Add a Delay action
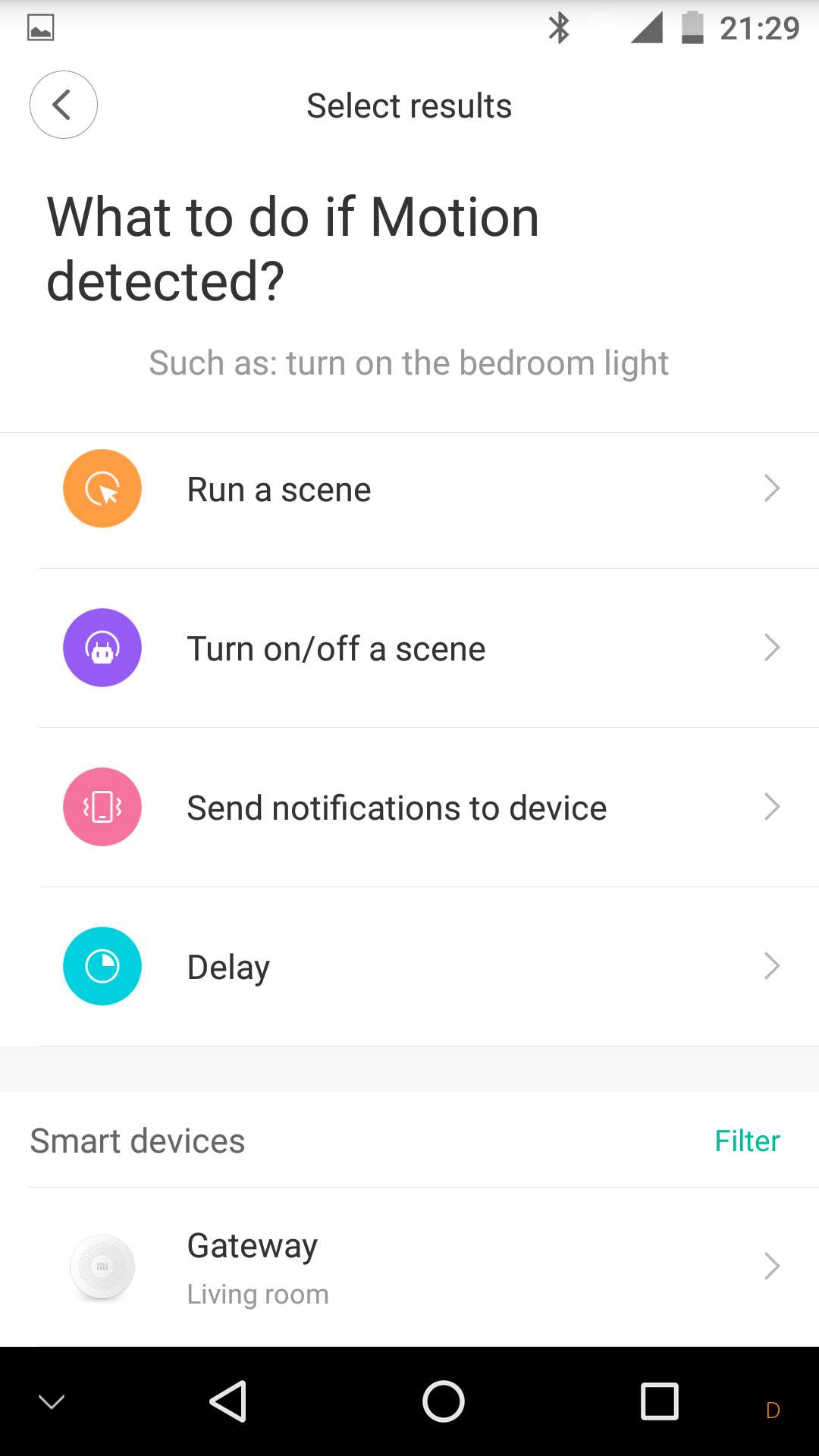This screenshot has height=1456, width=819. point(409,967)
